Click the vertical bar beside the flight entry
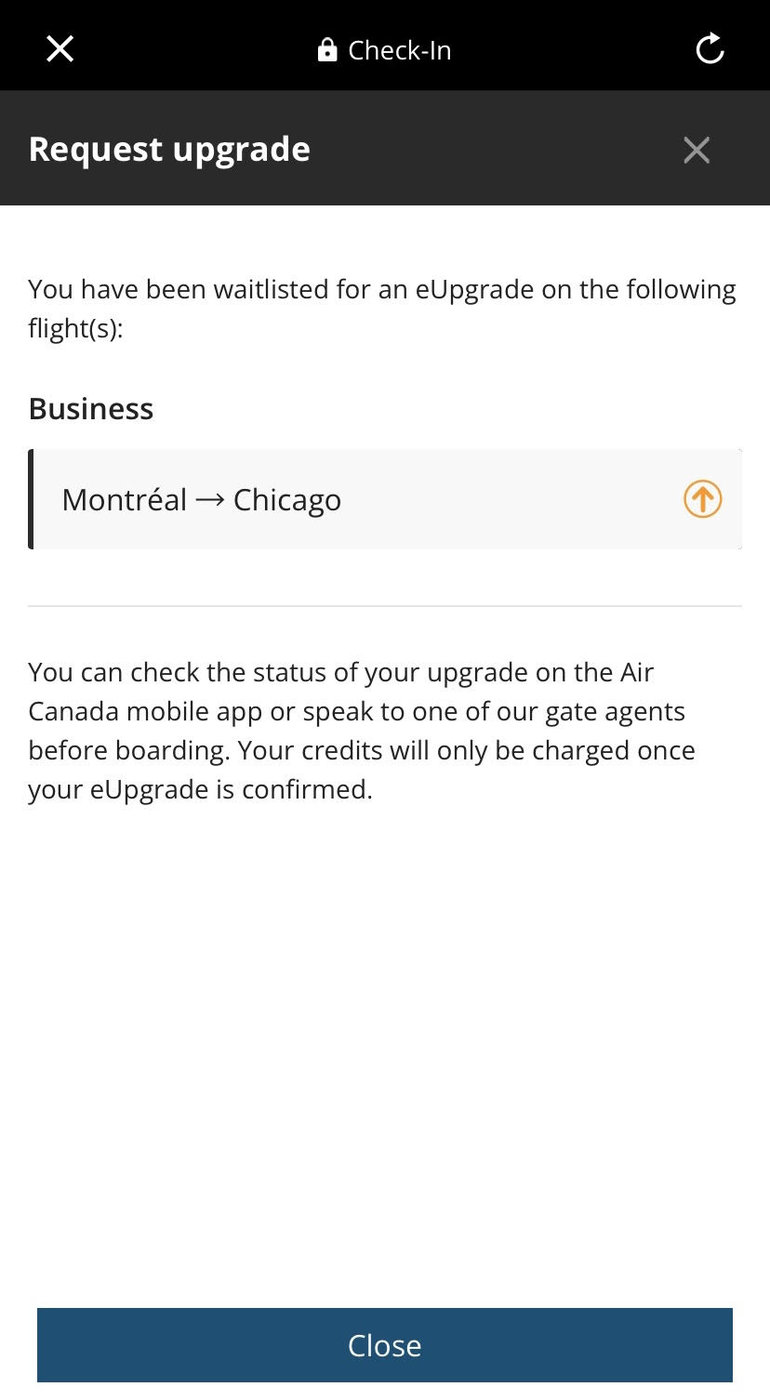 pyautogui.click(x=31, y=499)
